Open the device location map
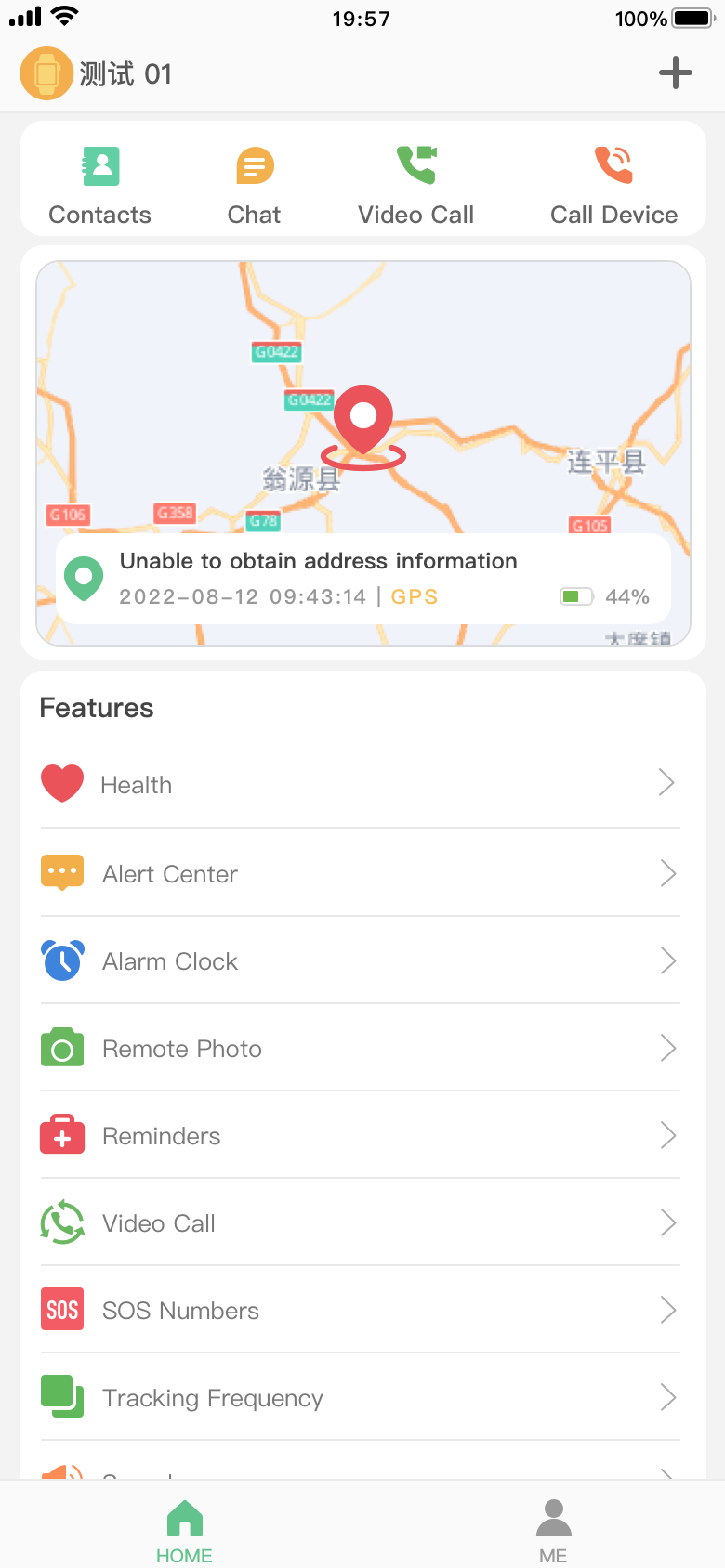 click(x=362, y=399)
